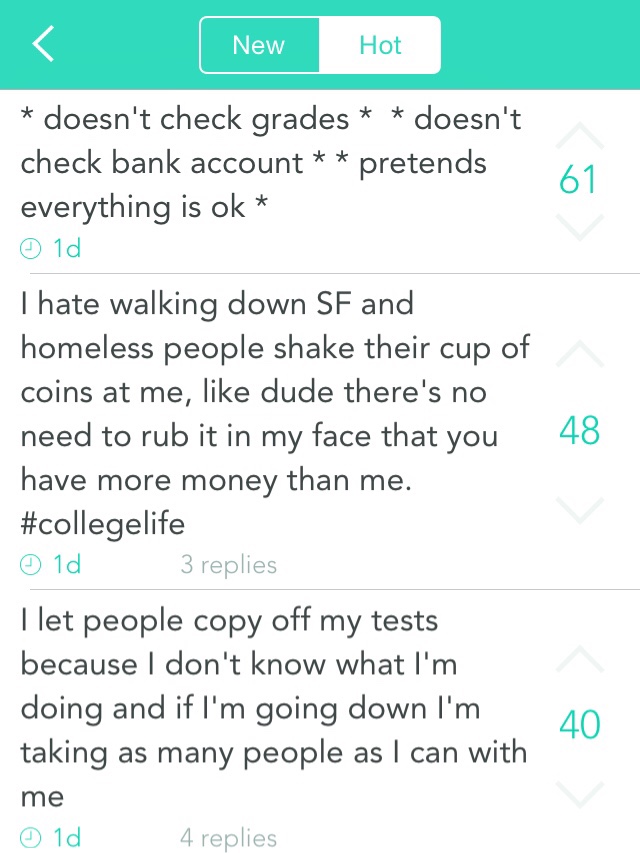Upvote the copy off my tests post

578,657
